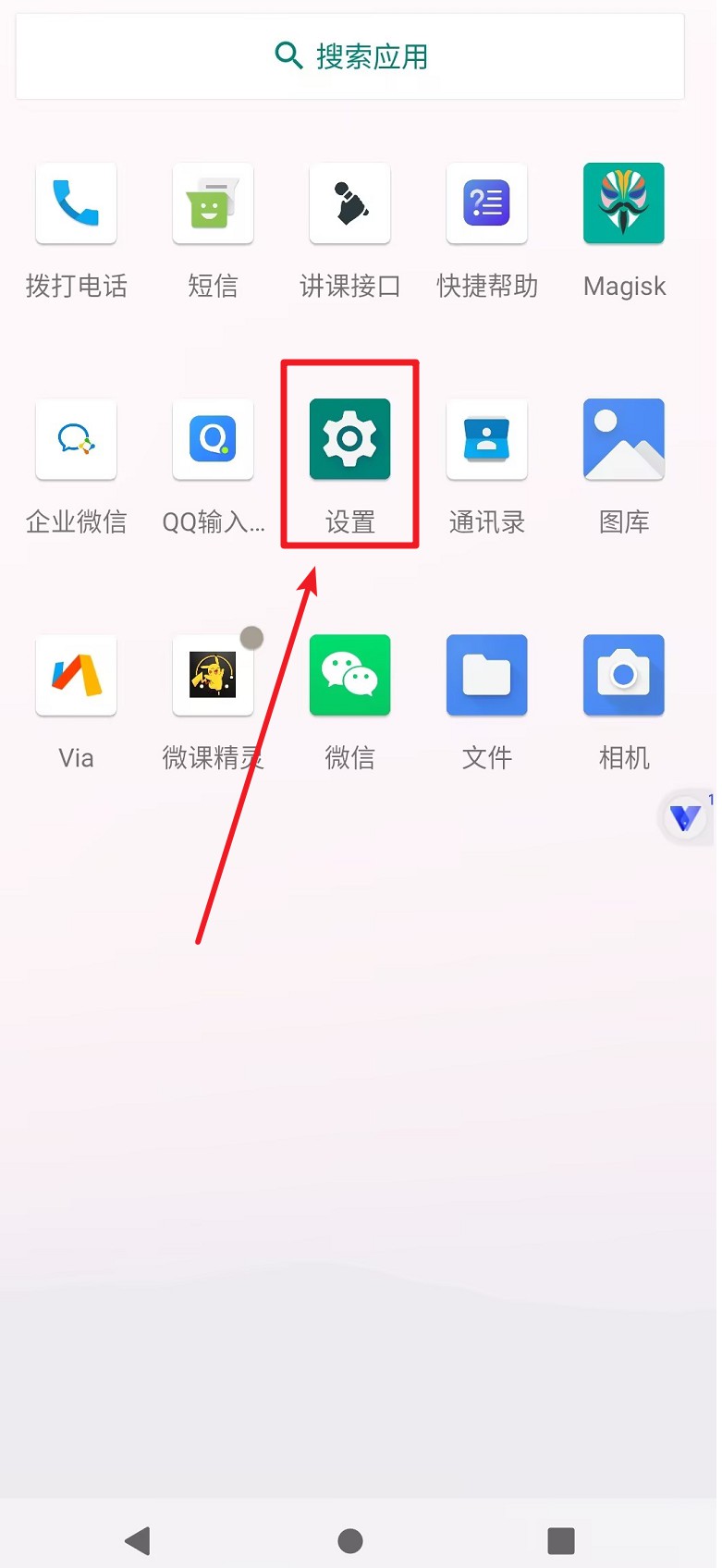Tap the 搜索应用 search bar
Screen dimensions: 722x1568
coord(350,56)
